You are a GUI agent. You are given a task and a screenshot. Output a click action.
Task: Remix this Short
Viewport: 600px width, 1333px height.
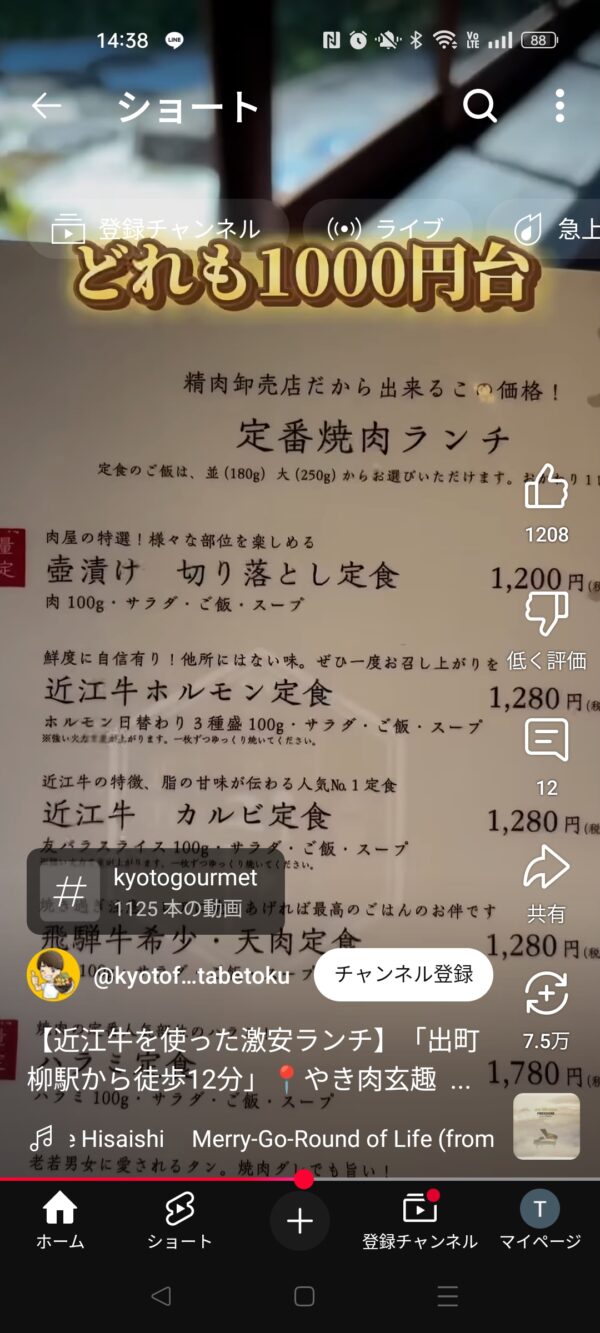(546, 994)
